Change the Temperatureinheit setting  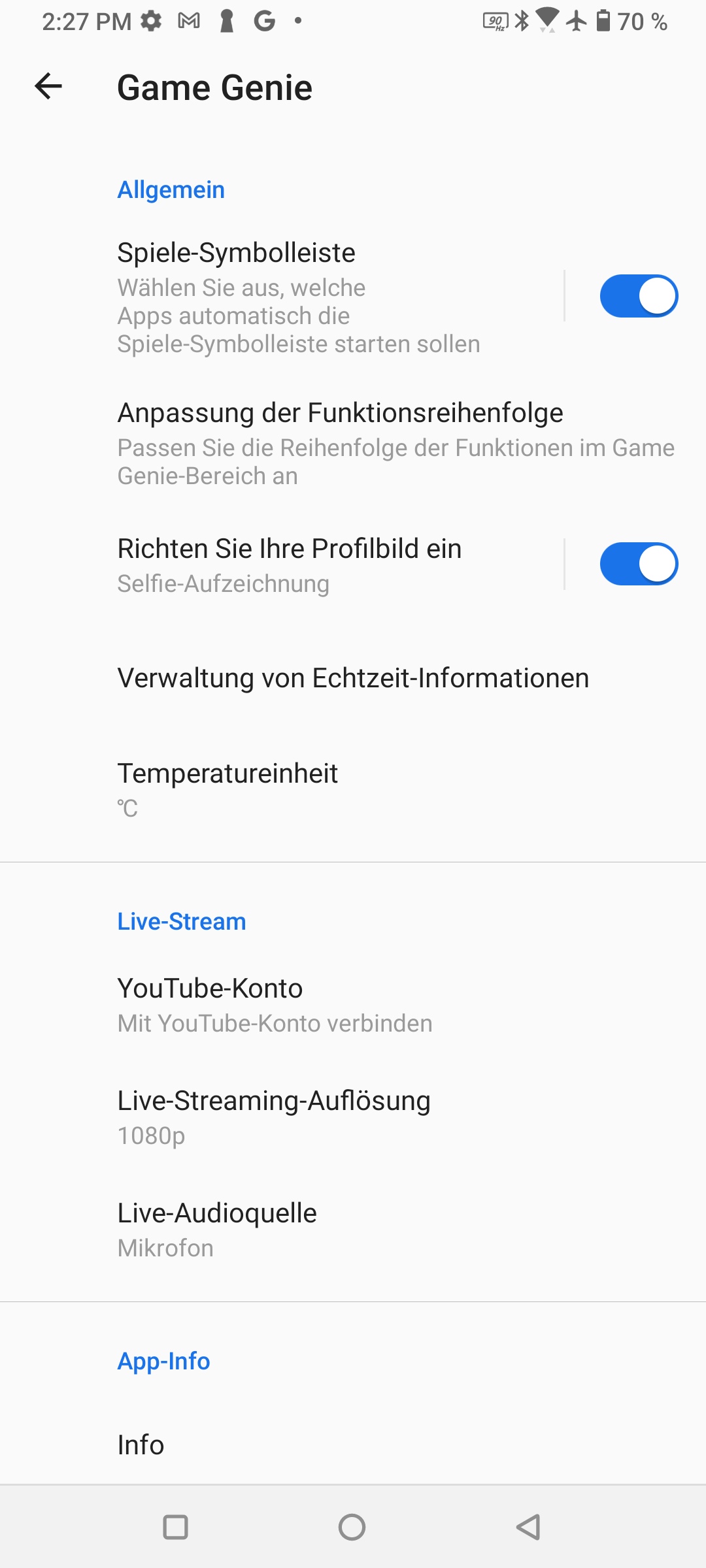point(353,789)
